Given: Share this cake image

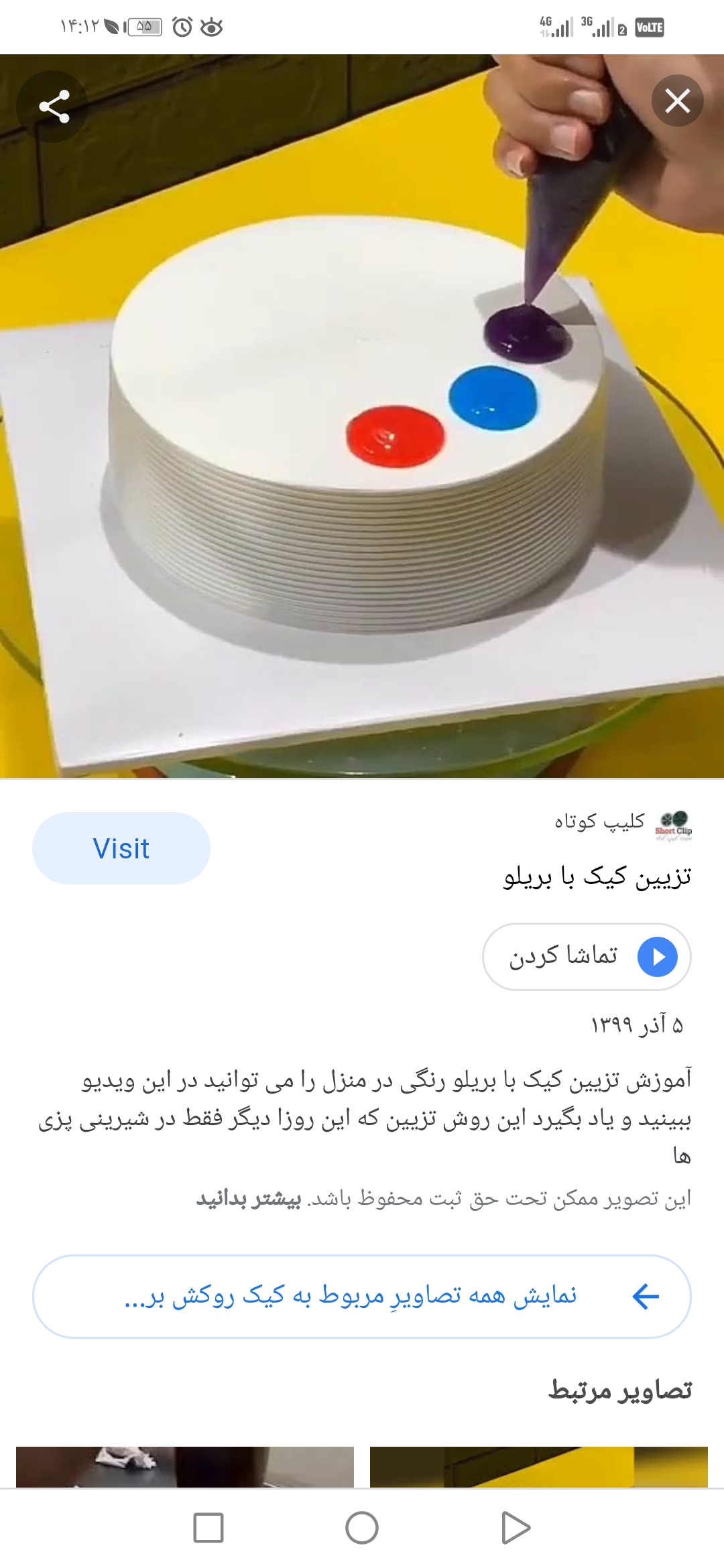Looking at the screenshot, I should pyautogui.click(x=54, y=106).
